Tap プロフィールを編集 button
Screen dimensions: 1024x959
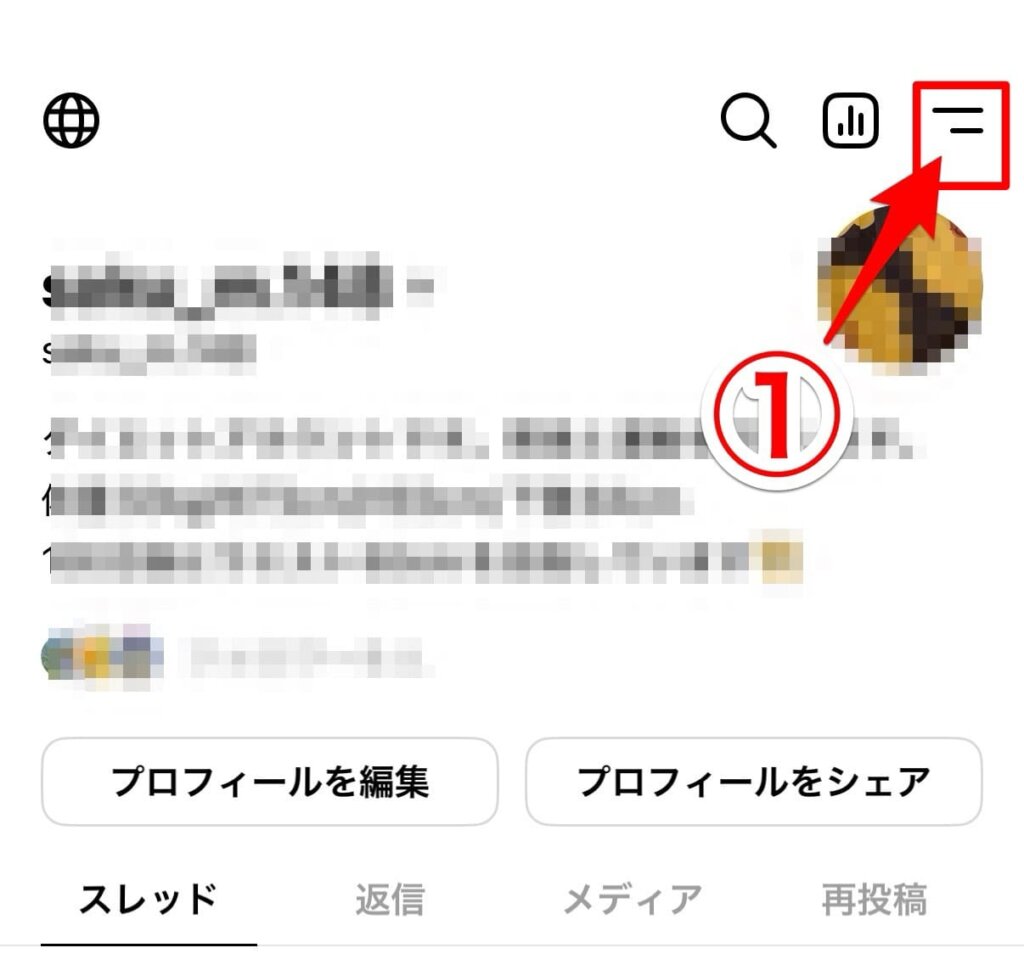point(269,782)
